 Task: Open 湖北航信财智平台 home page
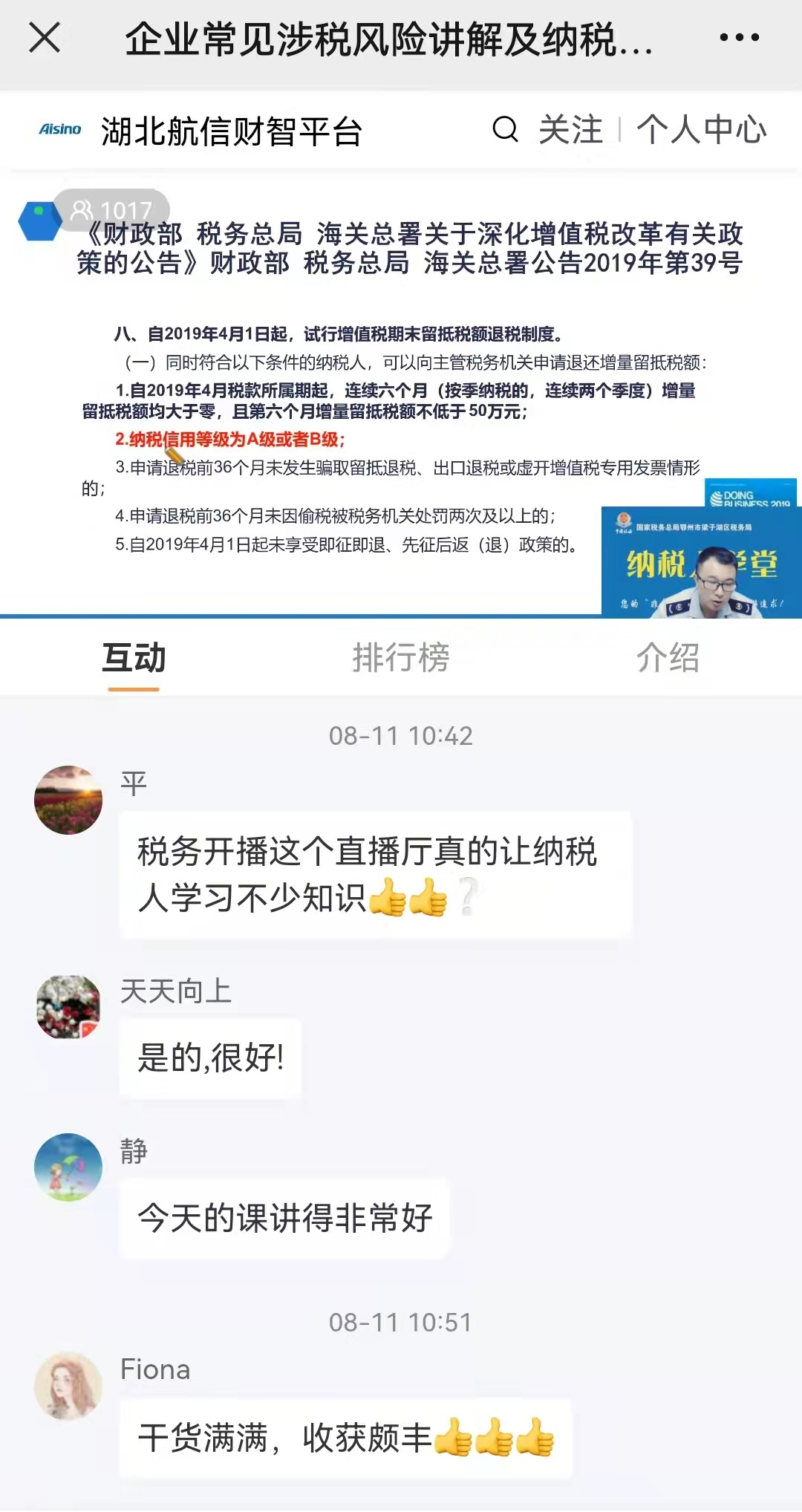232,131
